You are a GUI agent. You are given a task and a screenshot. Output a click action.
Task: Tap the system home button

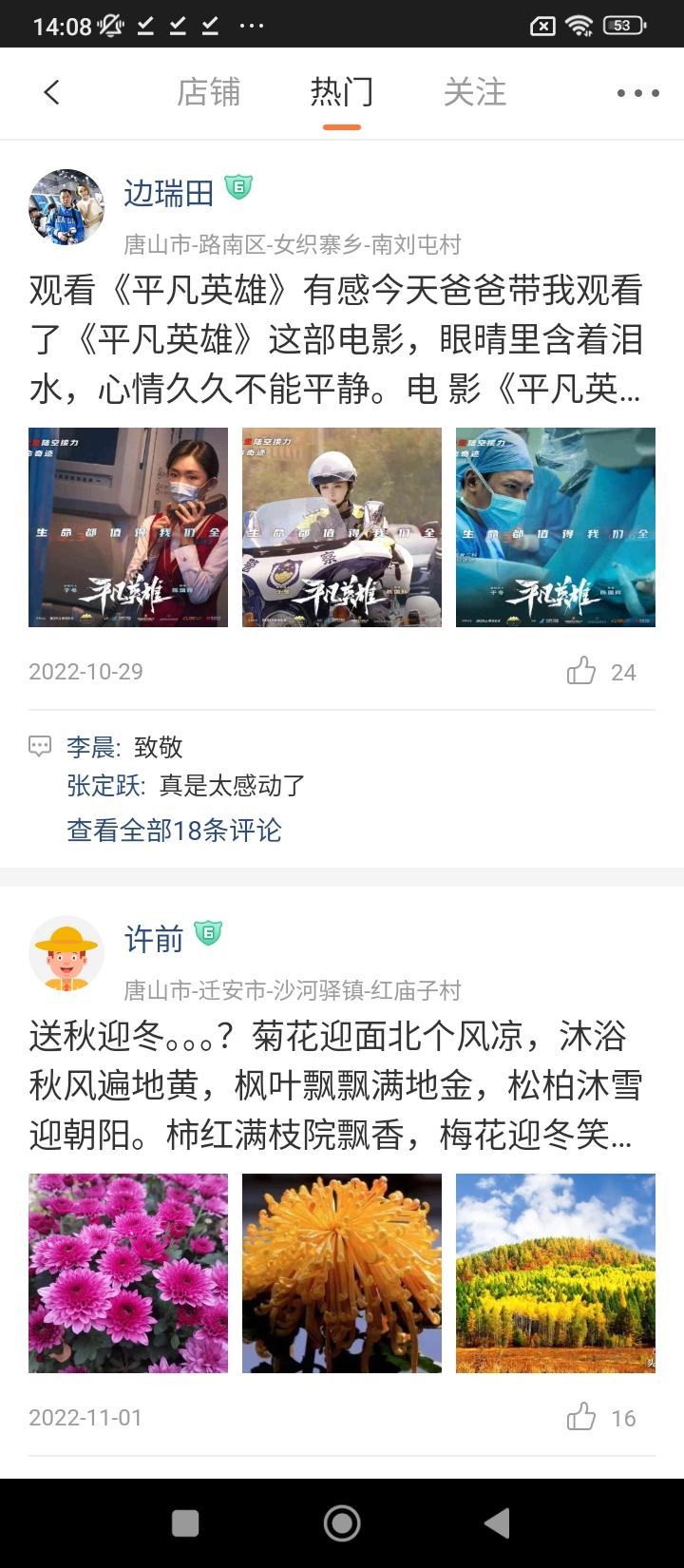coord(342,1523)
